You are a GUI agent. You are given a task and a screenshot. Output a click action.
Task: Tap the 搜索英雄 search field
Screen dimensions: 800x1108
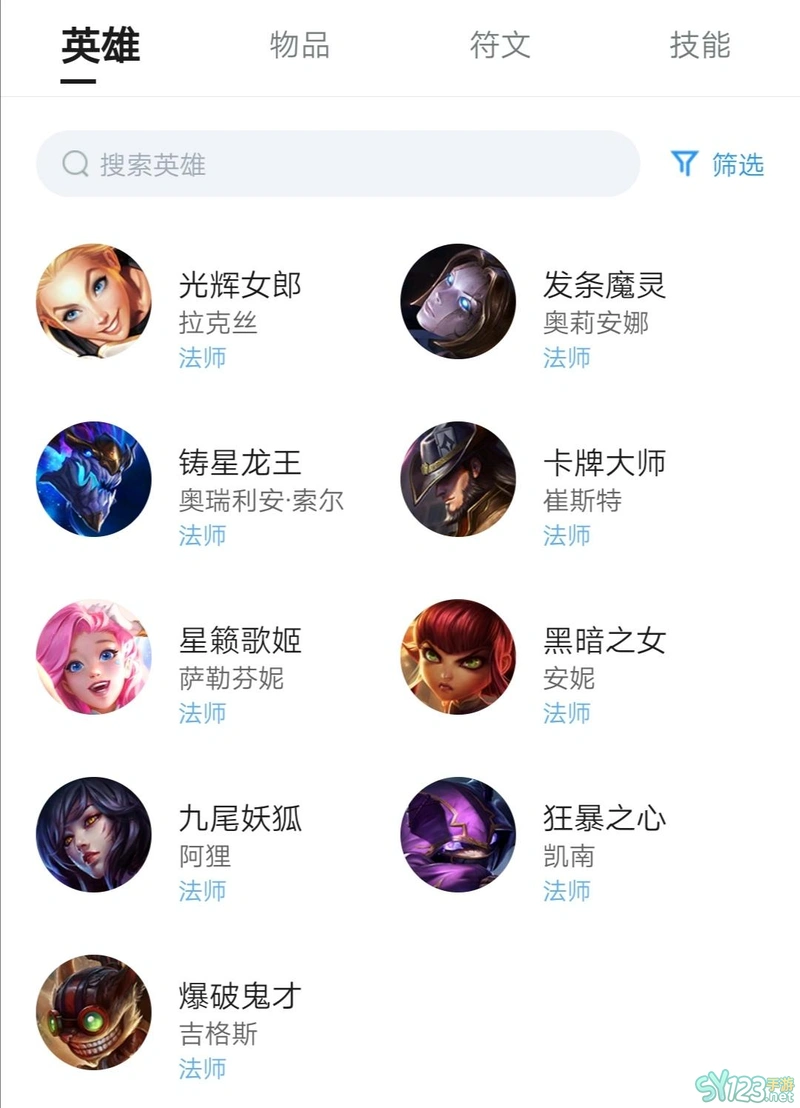338,164
